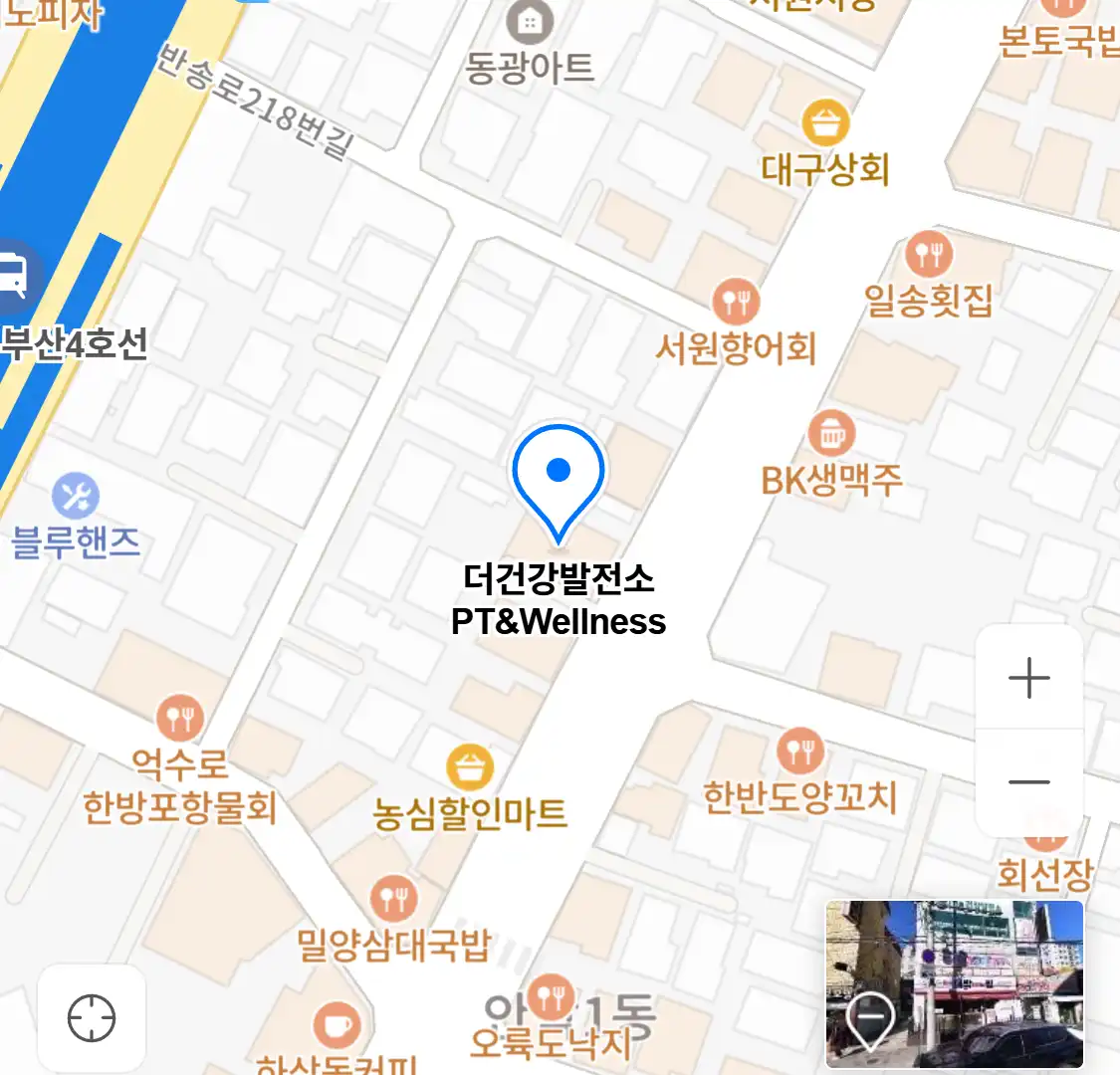
Task: Select the 대구상회 shop marker
Action: 825,123
